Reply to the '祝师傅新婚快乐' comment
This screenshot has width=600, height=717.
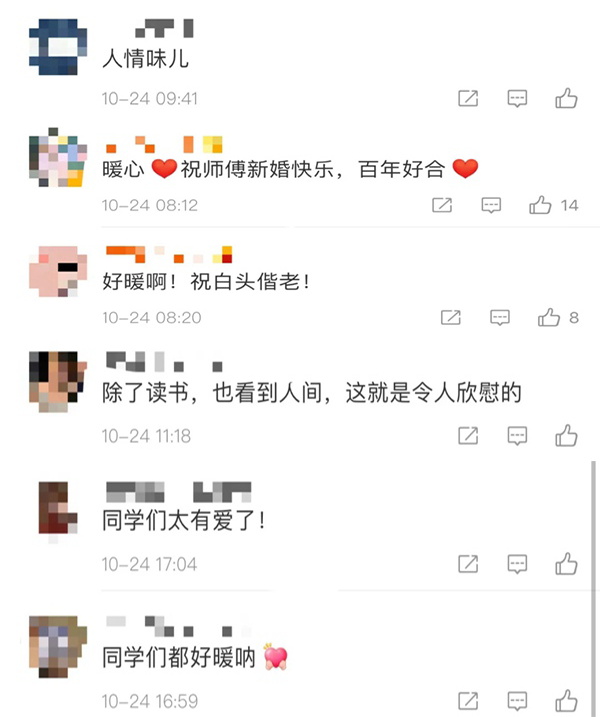491,205
